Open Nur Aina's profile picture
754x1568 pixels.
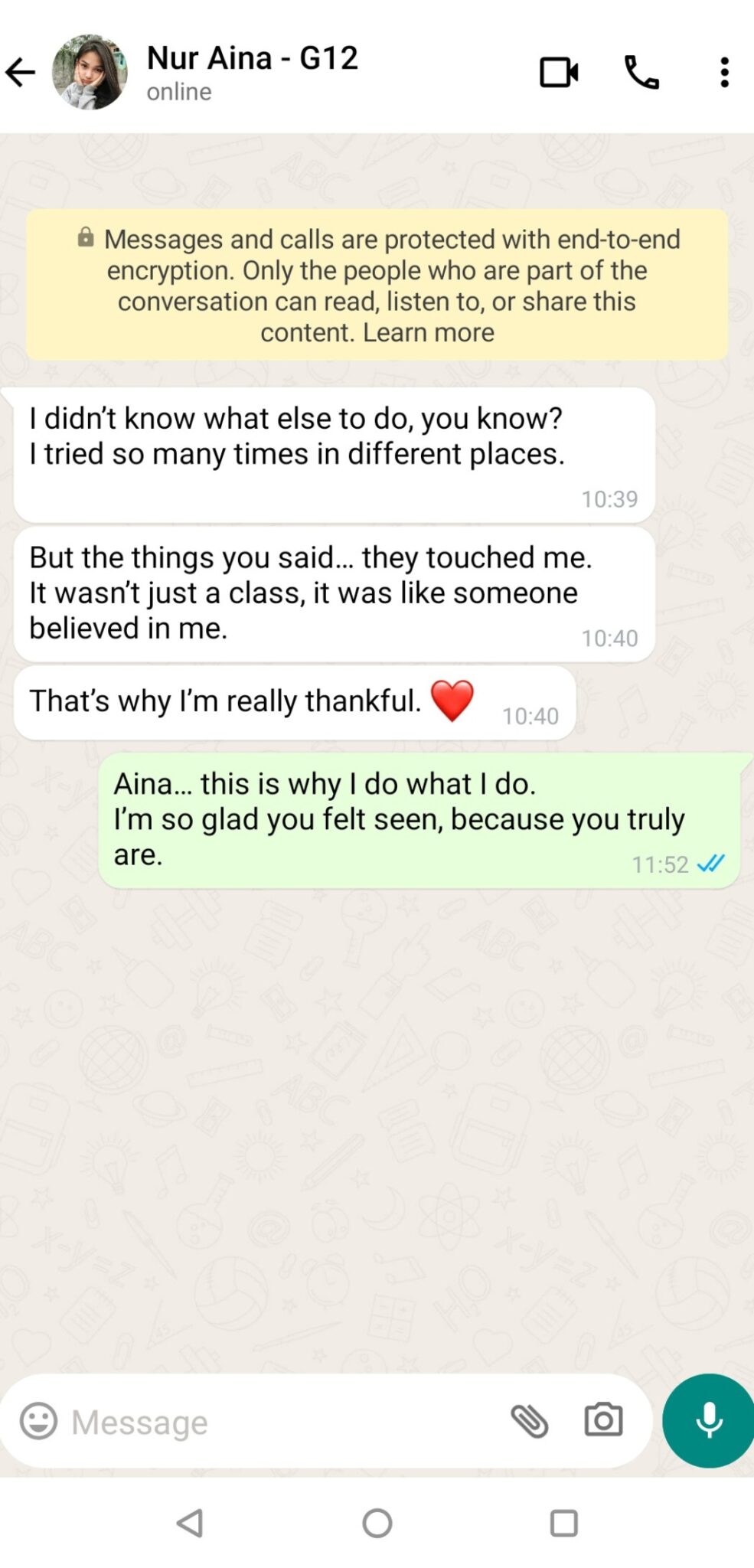[90, 73]
